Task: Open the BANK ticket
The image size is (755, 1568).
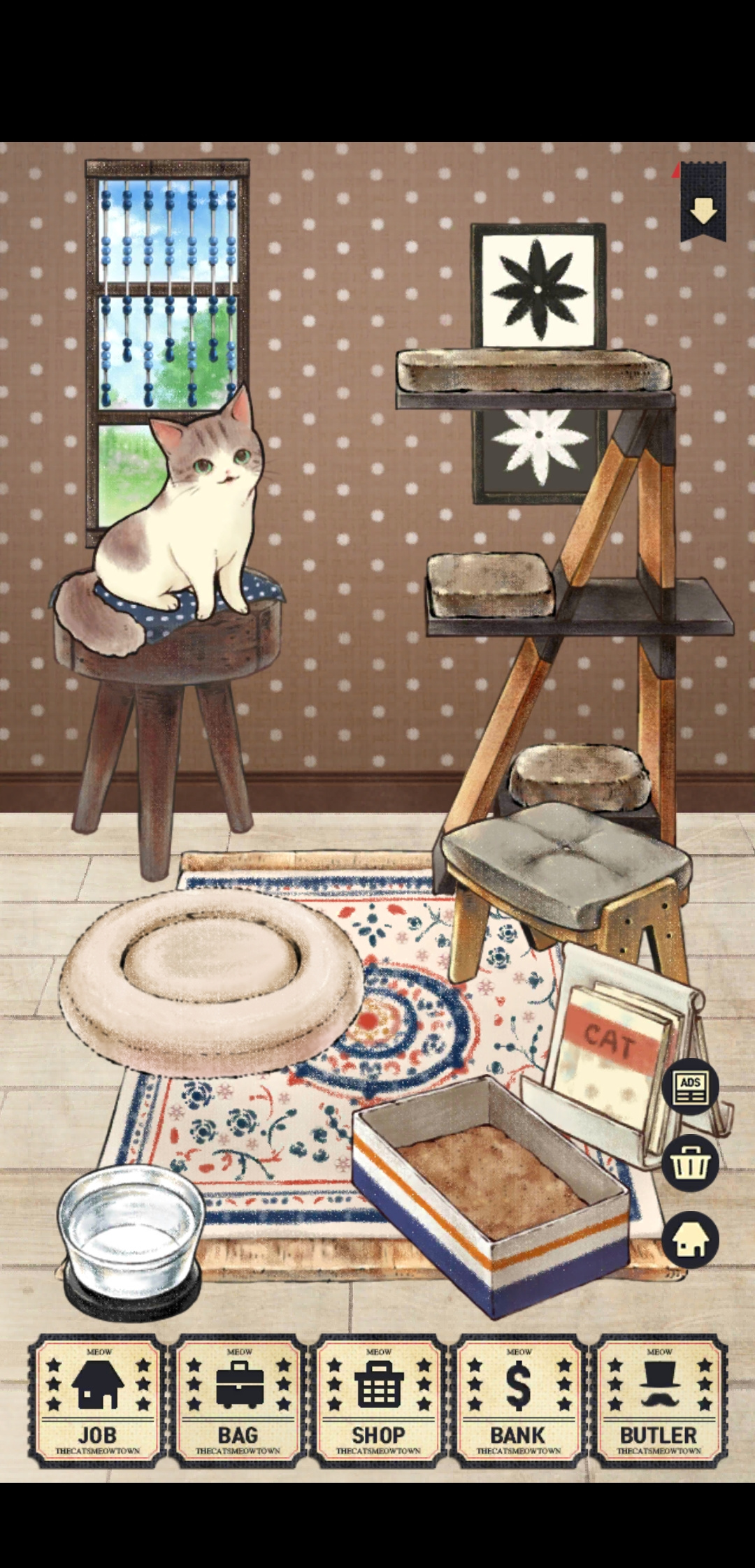Action: pyautogui.click(x=518, y=1401)
